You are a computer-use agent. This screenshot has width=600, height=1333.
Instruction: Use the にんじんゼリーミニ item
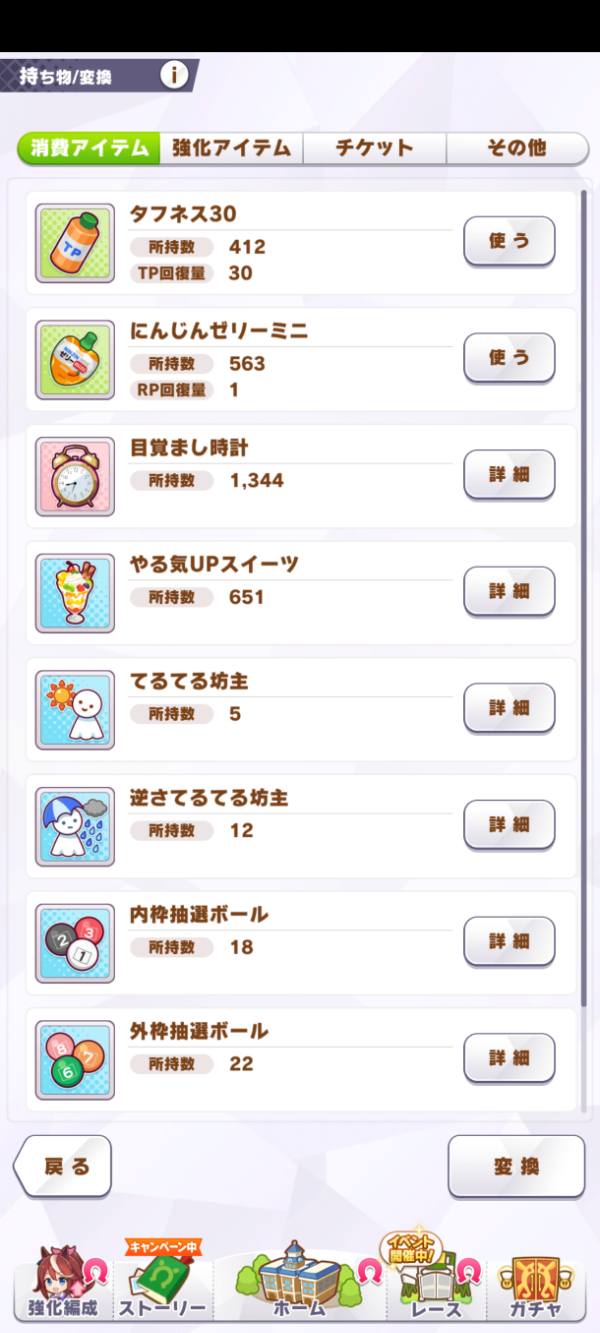coord(509,358)
